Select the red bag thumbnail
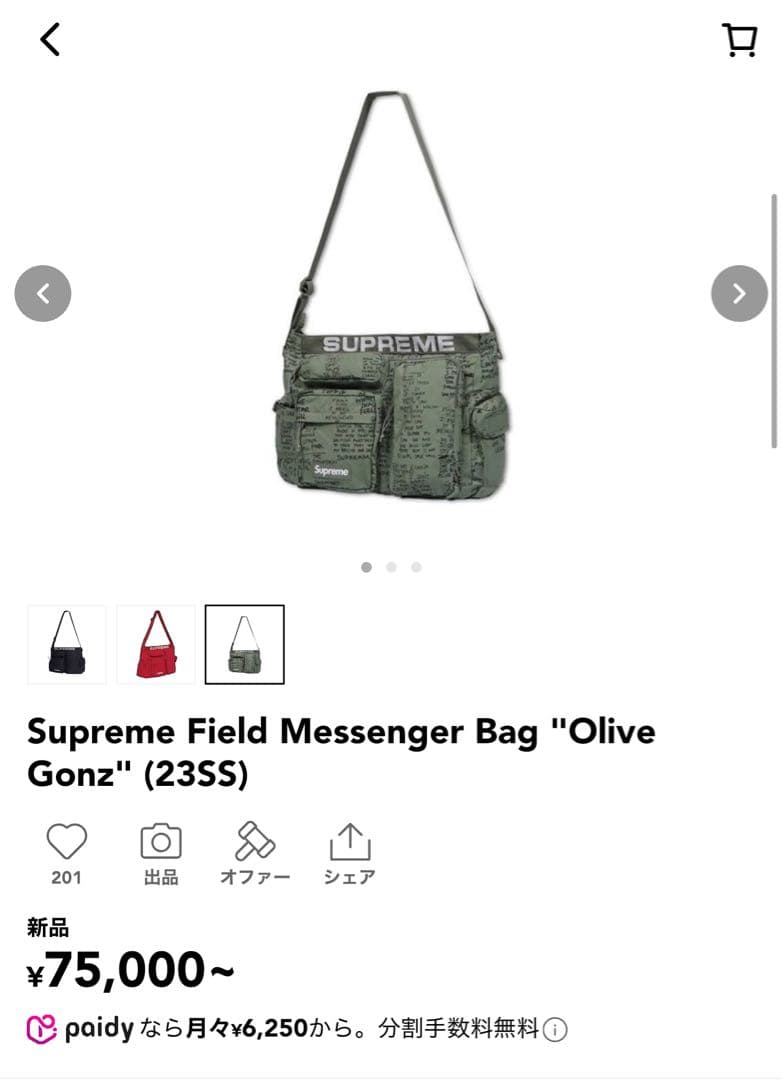Screen dimensions: 783x1080 point(156,644)
